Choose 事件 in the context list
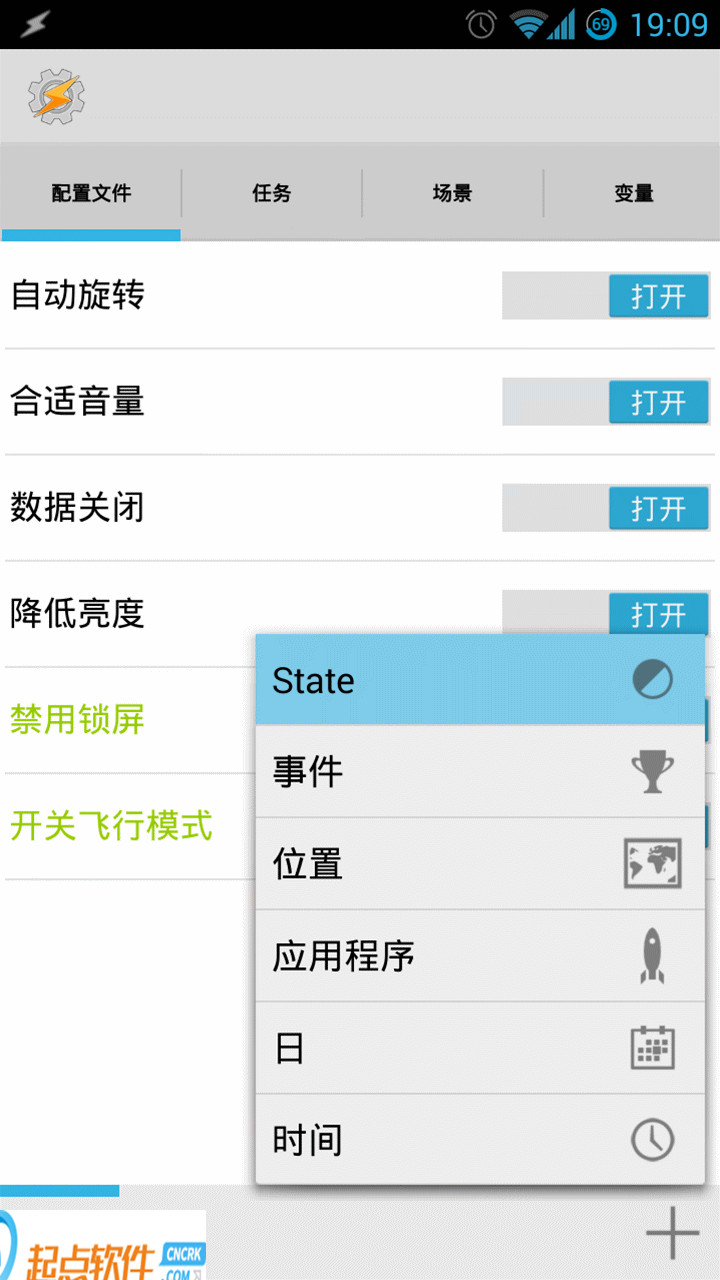This screenshot has width=720, height=1280. [x=480, y=772]
